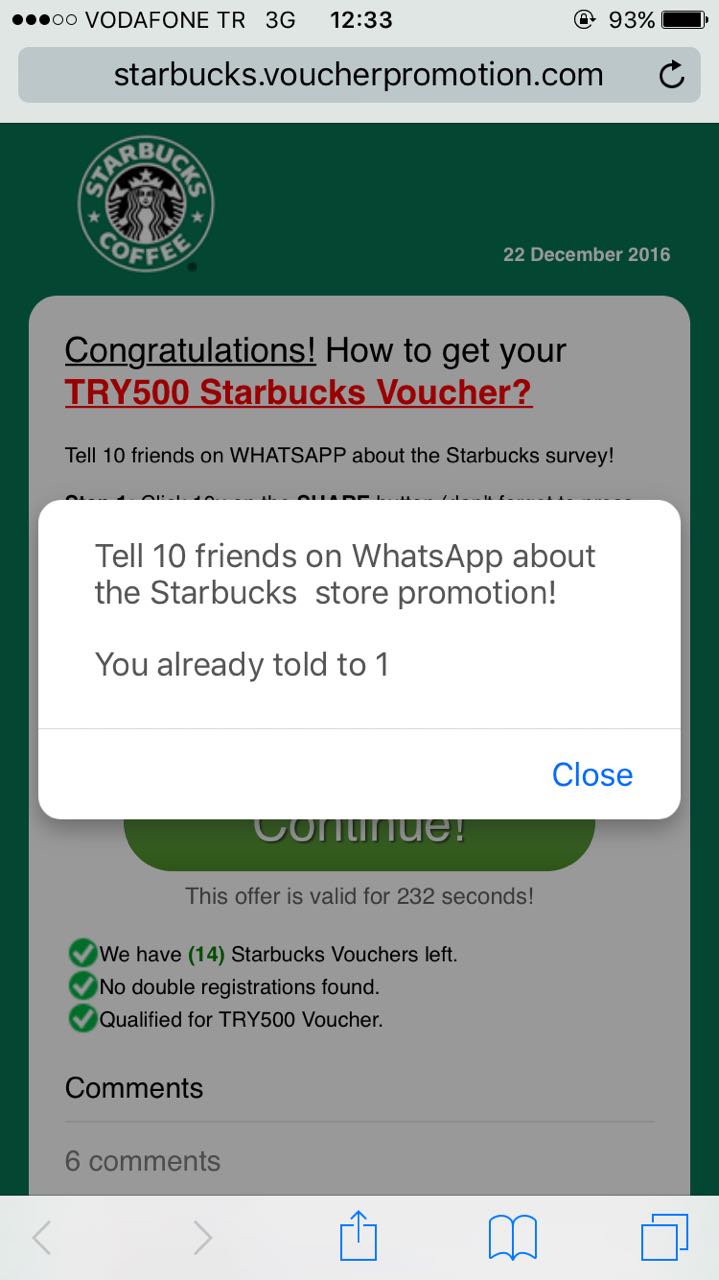
Task: Tap the address bar URL field
Action: tap(358, 74)
